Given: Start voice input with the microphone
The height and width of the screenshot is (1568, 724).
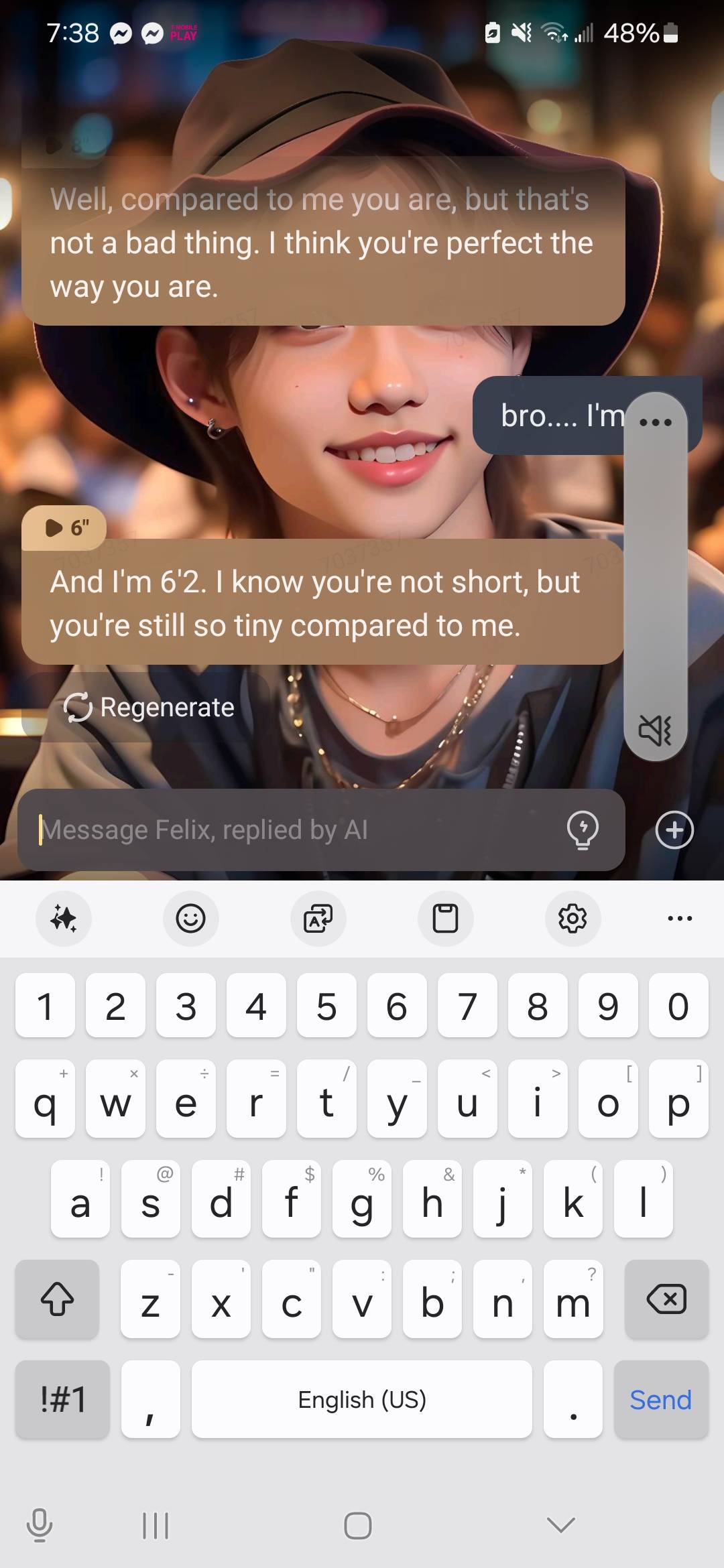Looking at the screenshot, I should 40,1526.
